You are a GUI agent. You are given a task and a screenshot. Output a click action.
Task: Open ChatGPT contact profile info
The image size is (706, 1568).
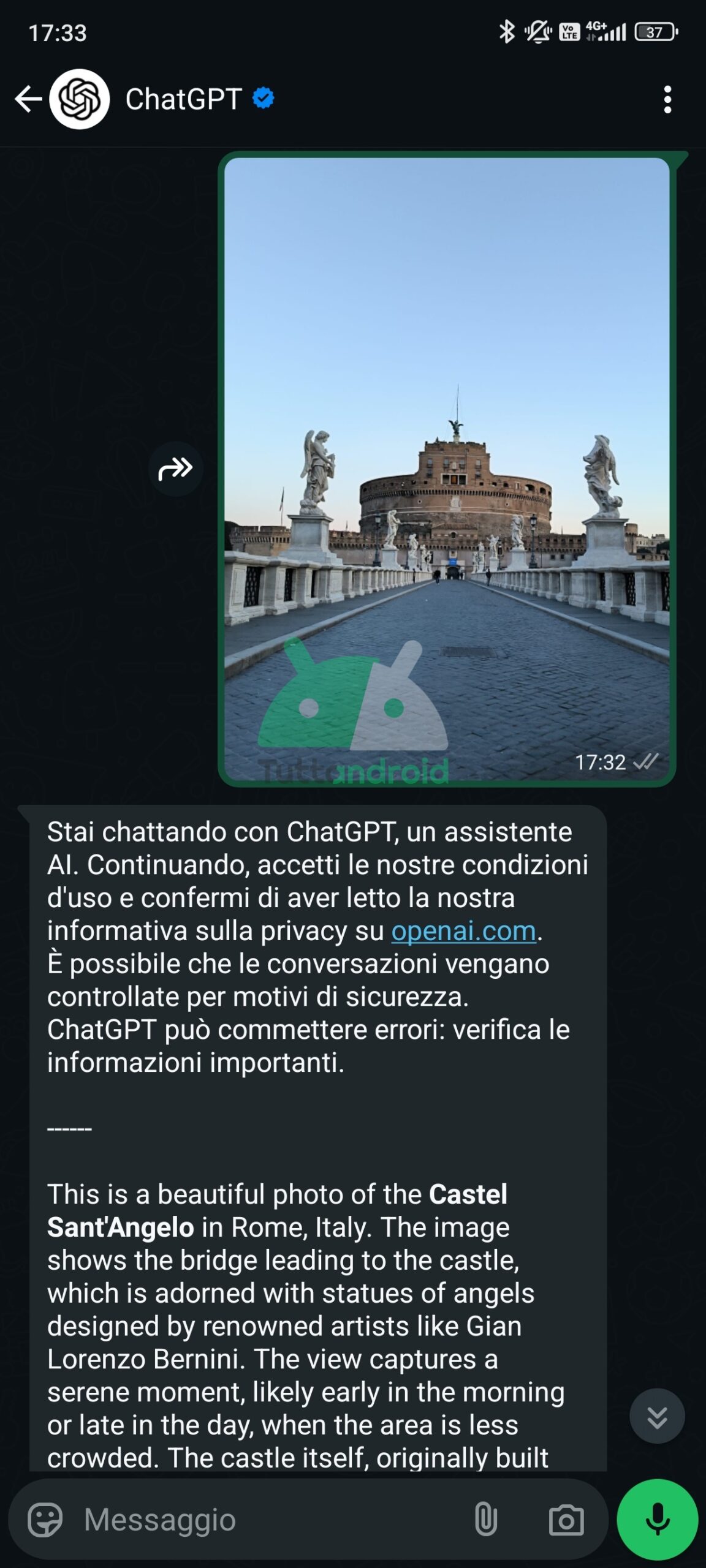pos(183,99)
